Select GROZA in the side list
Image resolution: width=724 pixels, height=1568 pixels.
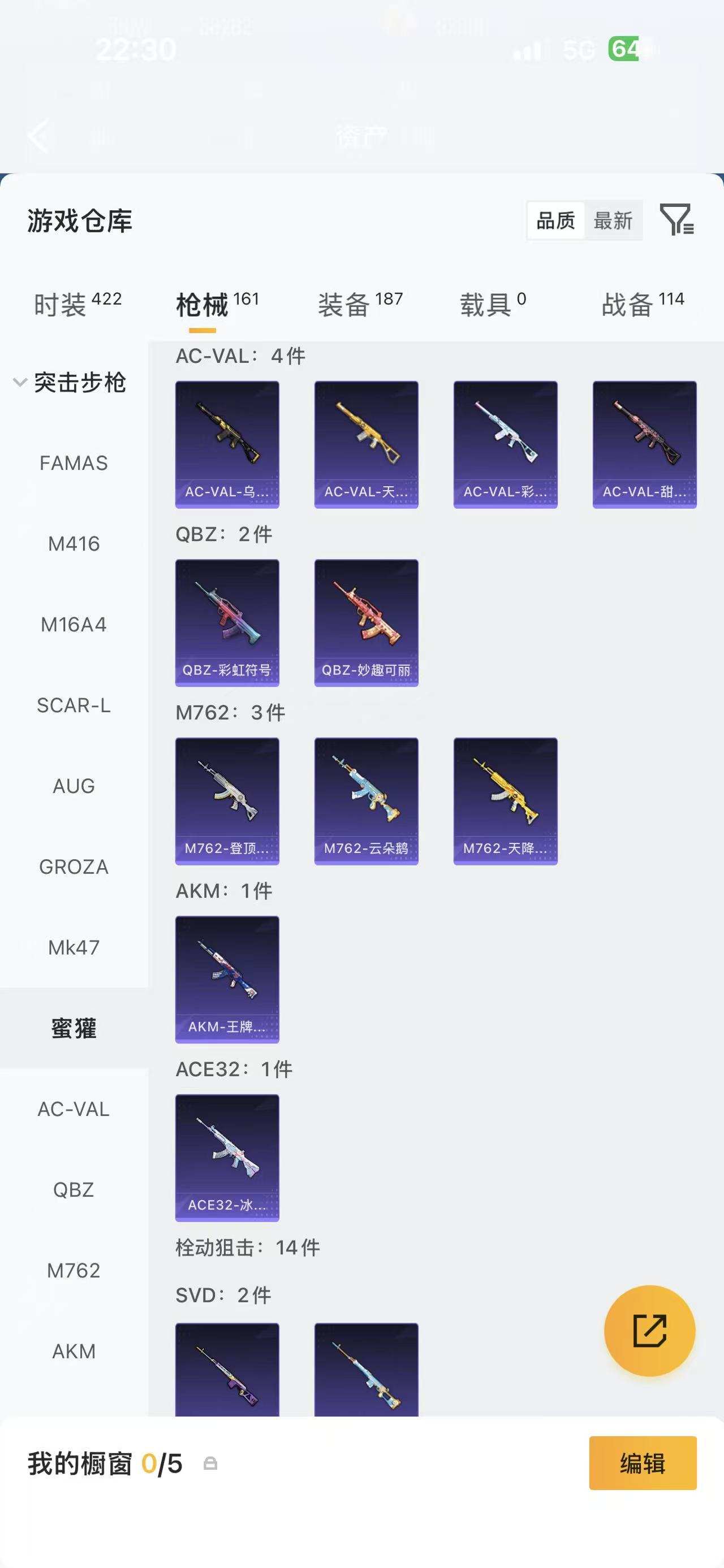[74, 867]
